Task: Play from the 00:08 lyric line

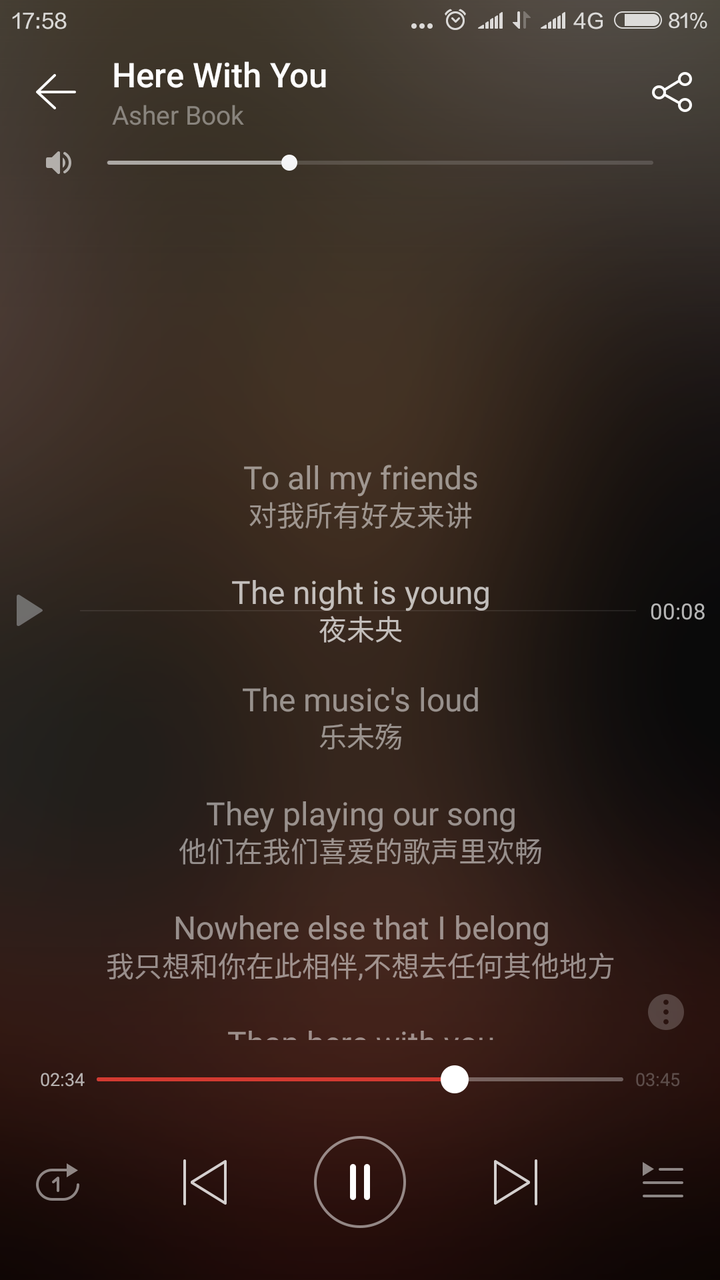Action: click(x=30, y=610)
